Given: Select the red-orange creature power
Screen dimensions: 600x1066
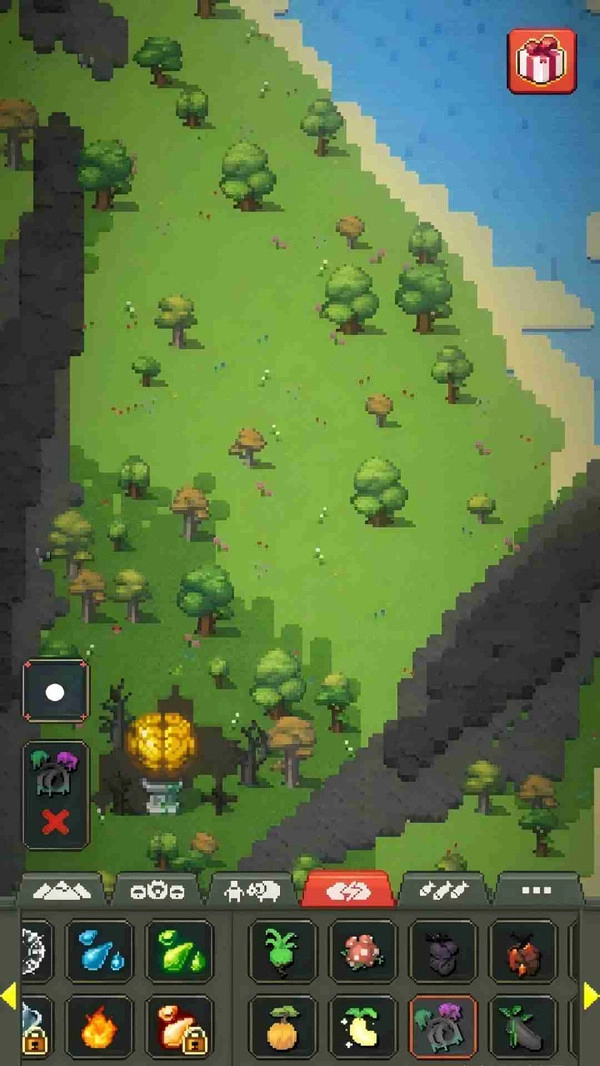Looking at the screenshot, I should [x=522, y=951].
